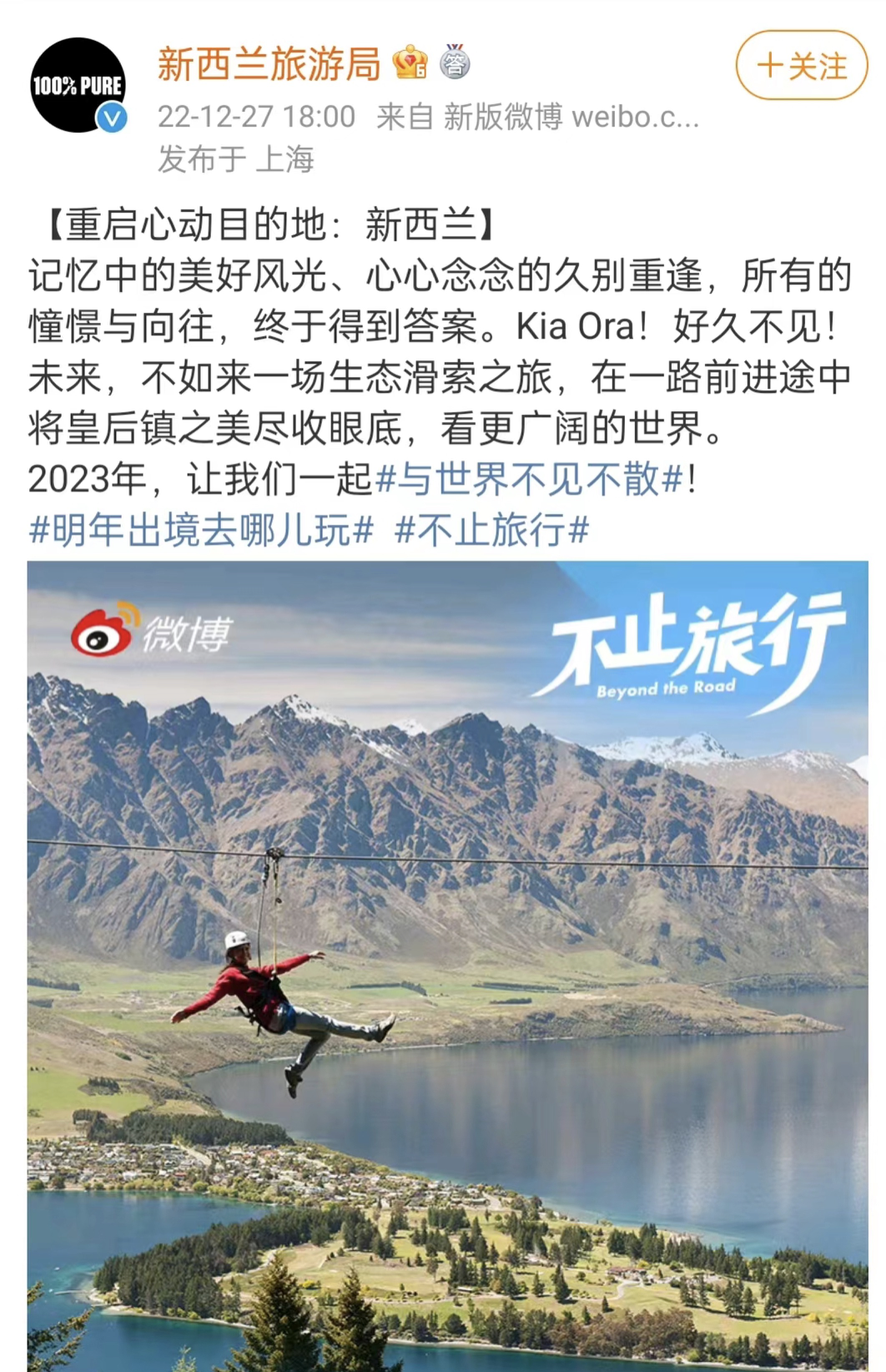View the zipline photo in full screen
This screenshot has height=1372, width=886.
point(447,960)
